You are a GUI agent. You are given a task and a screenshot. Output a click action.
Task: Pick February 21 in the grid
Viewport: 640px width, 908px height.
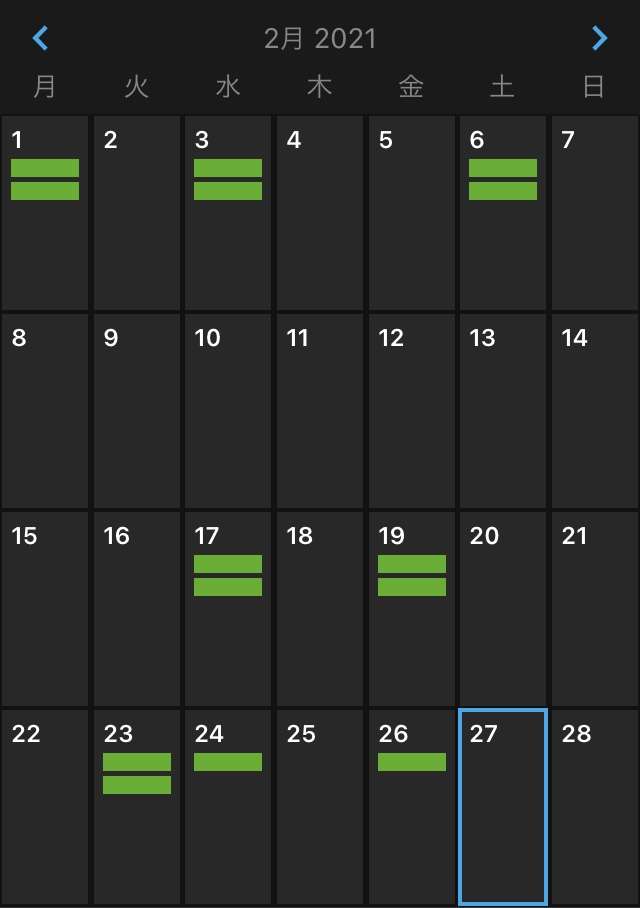point(594,609)
